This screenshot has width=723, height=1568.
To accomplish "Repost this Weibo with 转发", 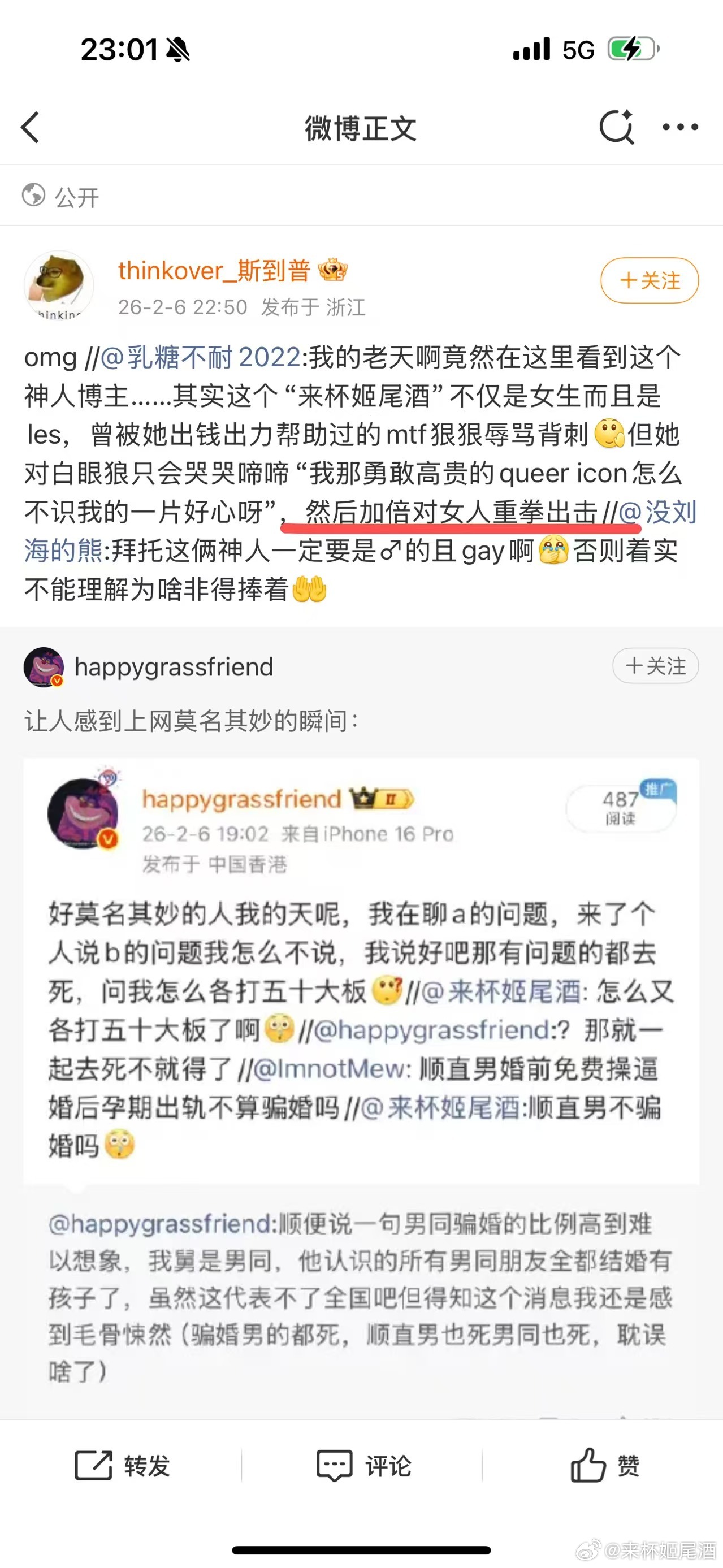I will 122,1466.
